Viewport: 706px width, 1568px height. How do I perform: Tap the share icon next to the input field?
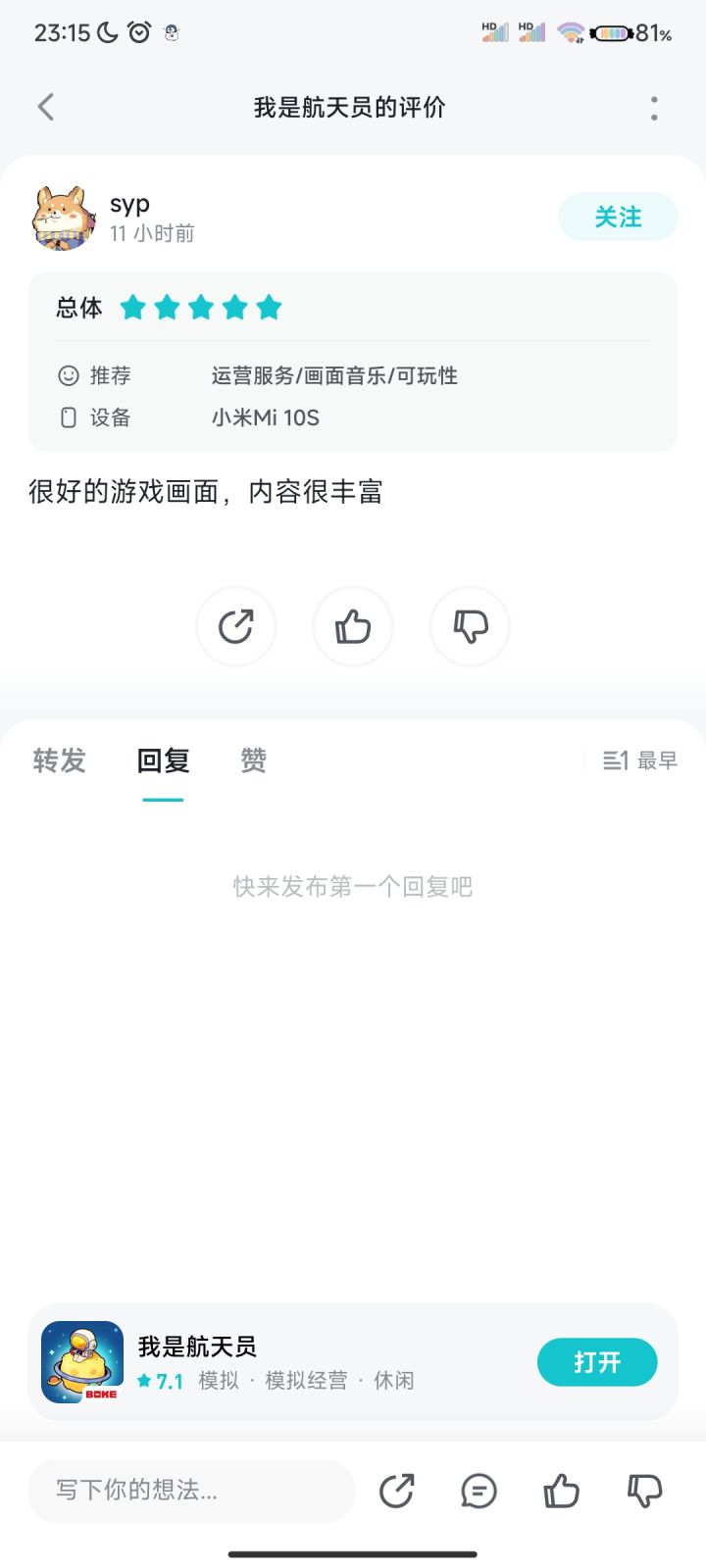tap(396, 1491)
